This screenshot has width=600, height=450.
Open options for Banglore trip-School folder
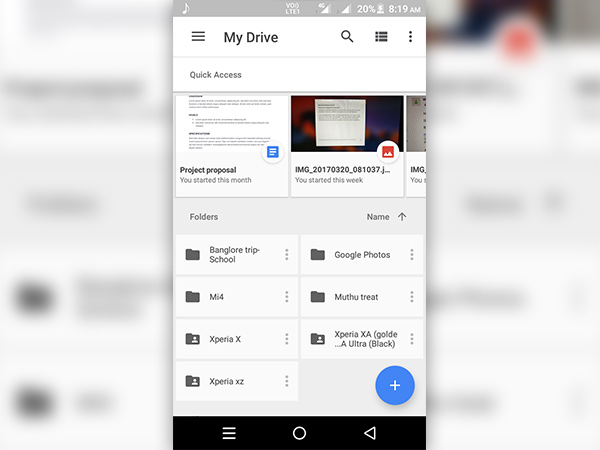(286, 255)
